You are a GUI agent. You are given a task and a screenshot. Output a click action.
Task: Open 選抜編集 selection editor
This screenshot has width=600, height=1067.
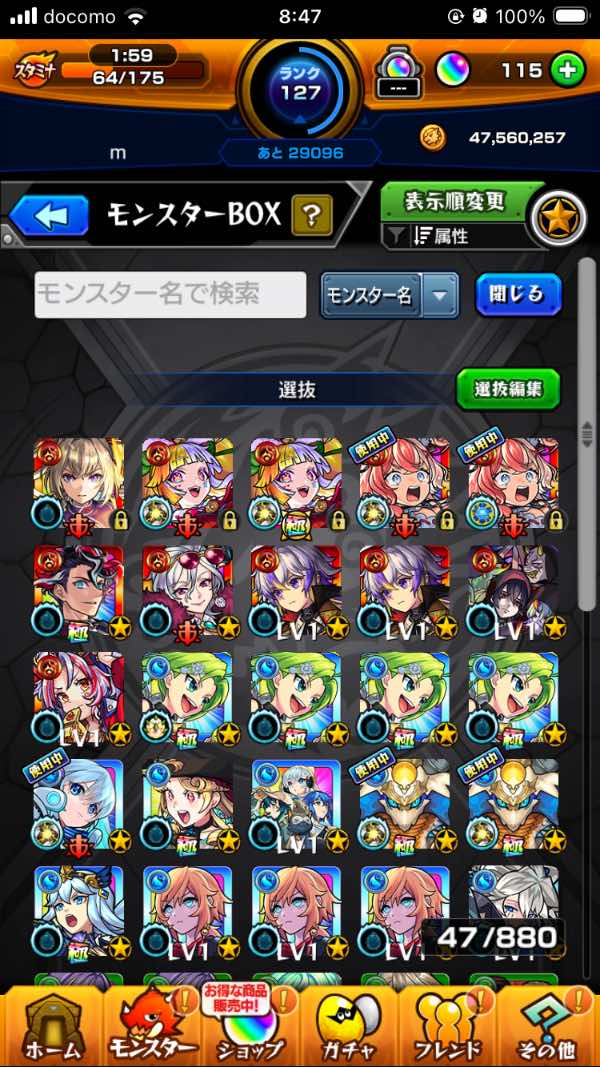coord(508,389)
